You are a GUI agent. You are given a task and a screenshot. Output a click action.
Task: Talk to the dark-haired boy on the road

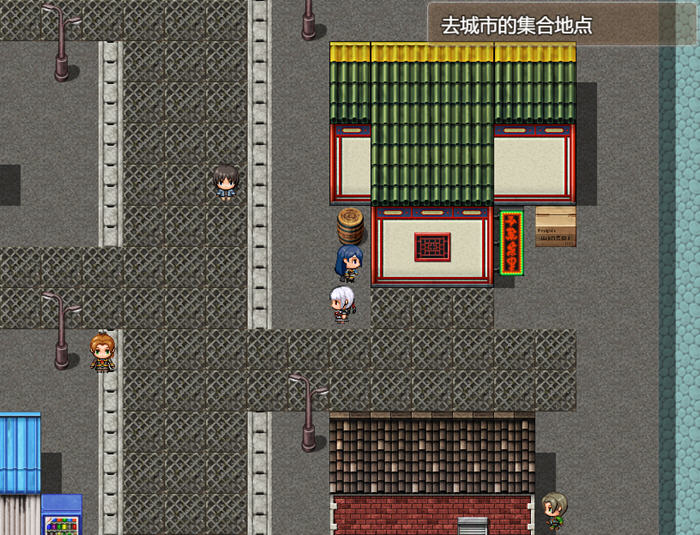click(x=225, y=182)
